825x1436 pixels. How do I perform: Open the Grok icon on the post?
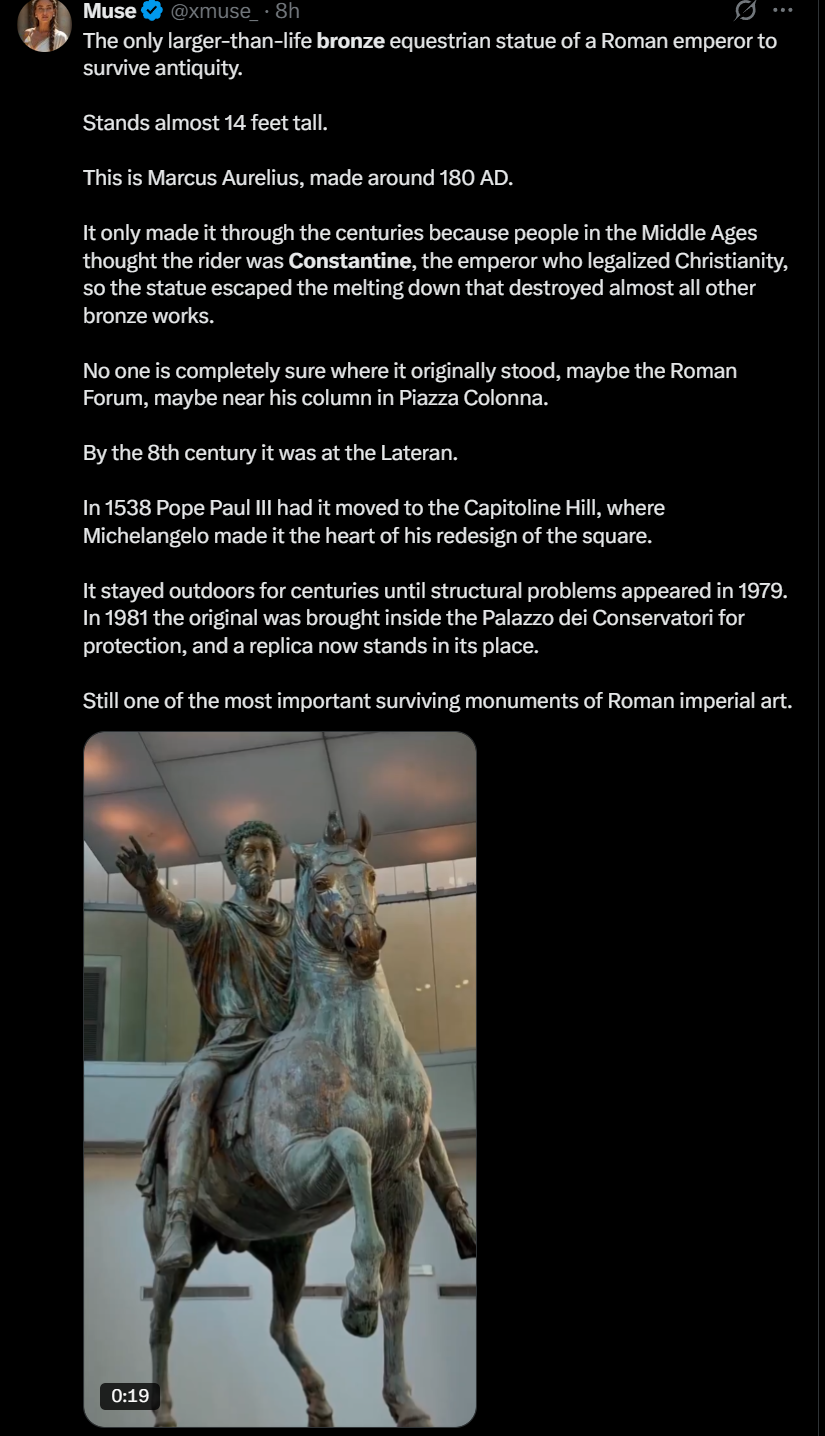click(x=744, y=11)
